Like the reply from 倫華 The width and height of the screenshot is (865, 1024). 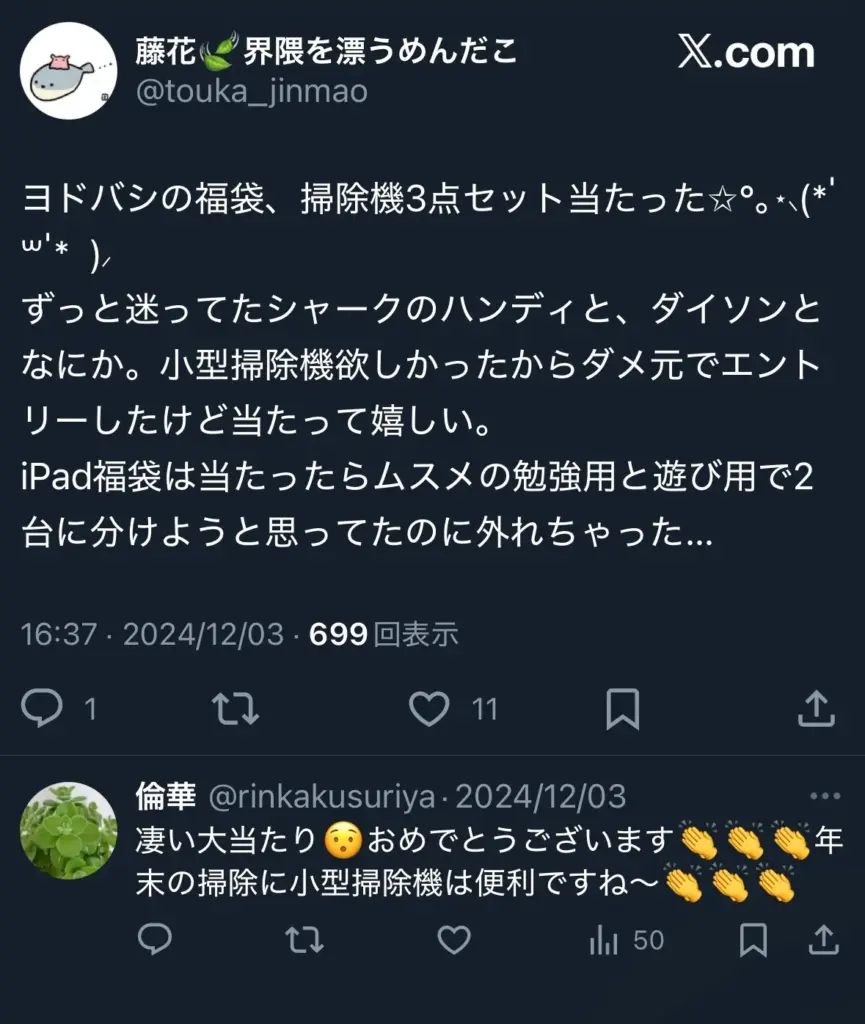coord(455,940)
